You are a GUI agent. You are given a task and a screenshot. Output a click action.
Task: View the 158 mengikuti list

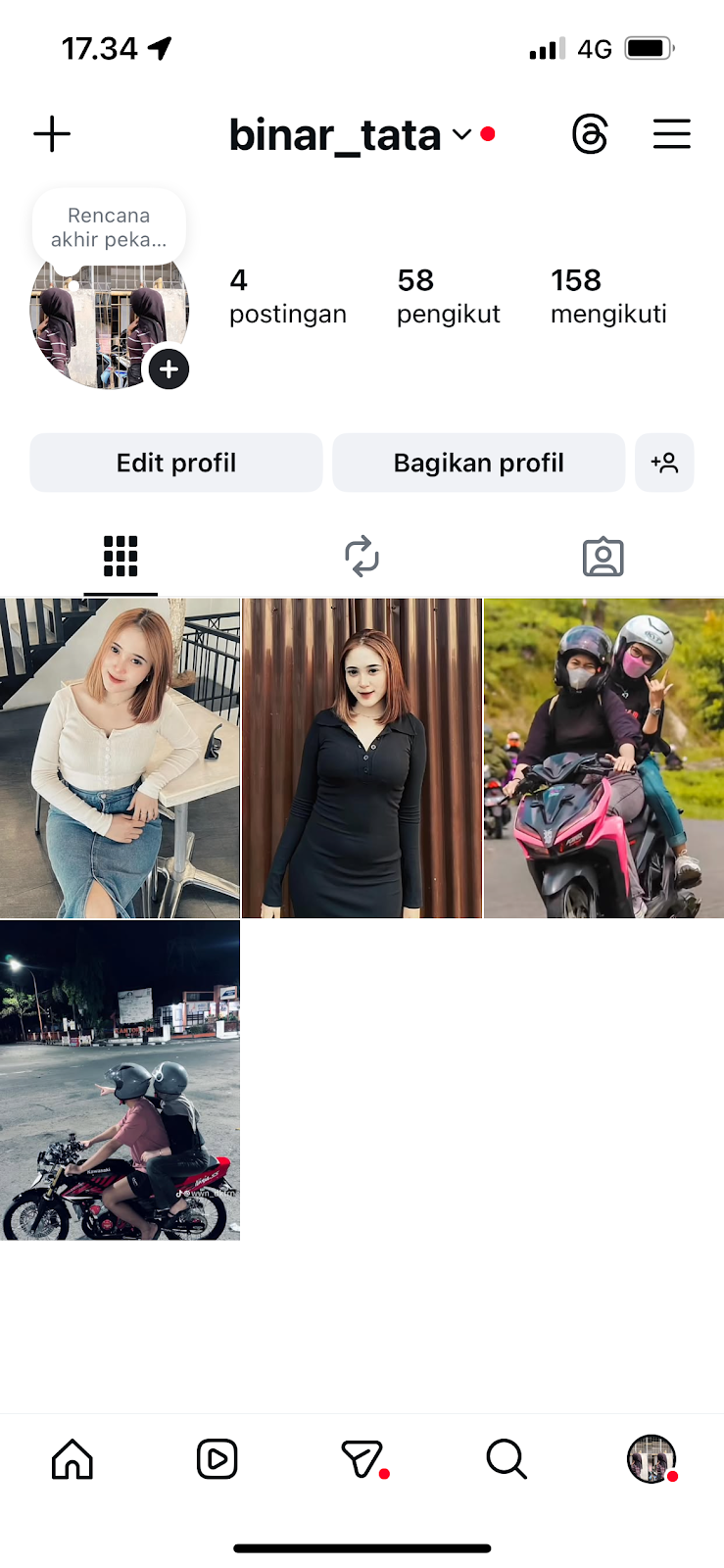[608, 296]
